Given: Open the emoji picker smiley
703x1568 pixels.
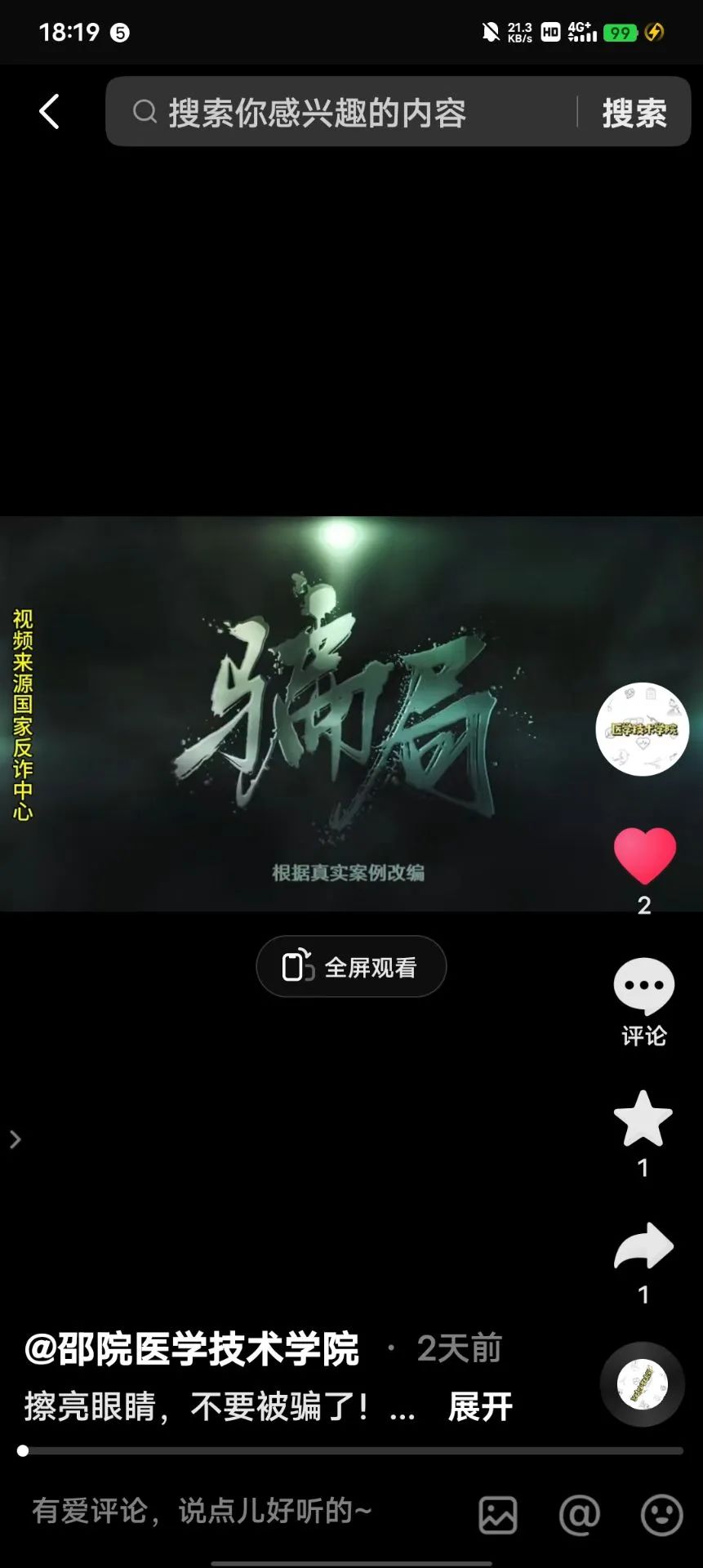Looking at the screenshot, I should [661, 1515].
